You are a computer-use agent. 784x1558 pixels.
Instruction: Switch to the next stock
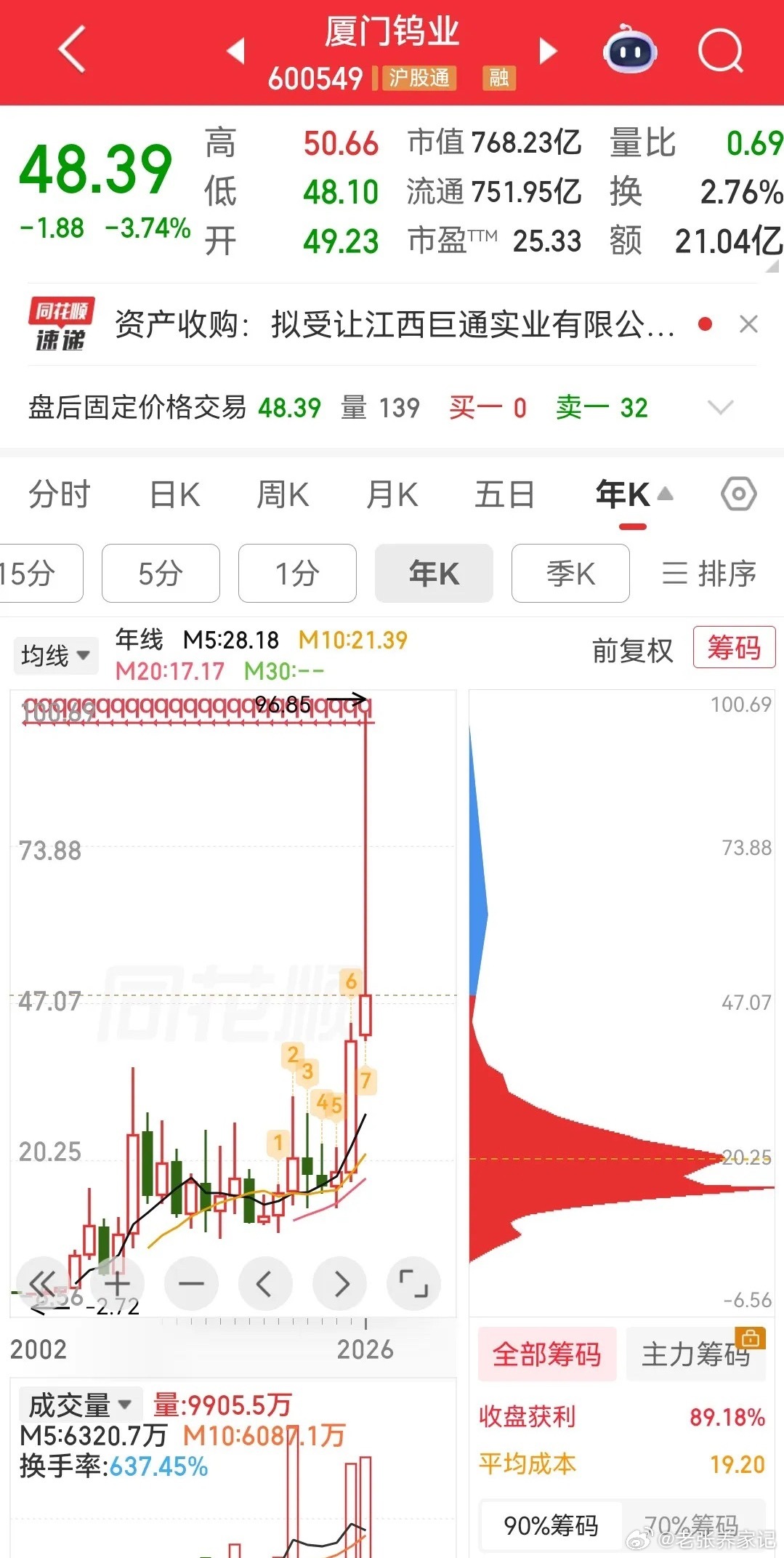pos(549,52)
